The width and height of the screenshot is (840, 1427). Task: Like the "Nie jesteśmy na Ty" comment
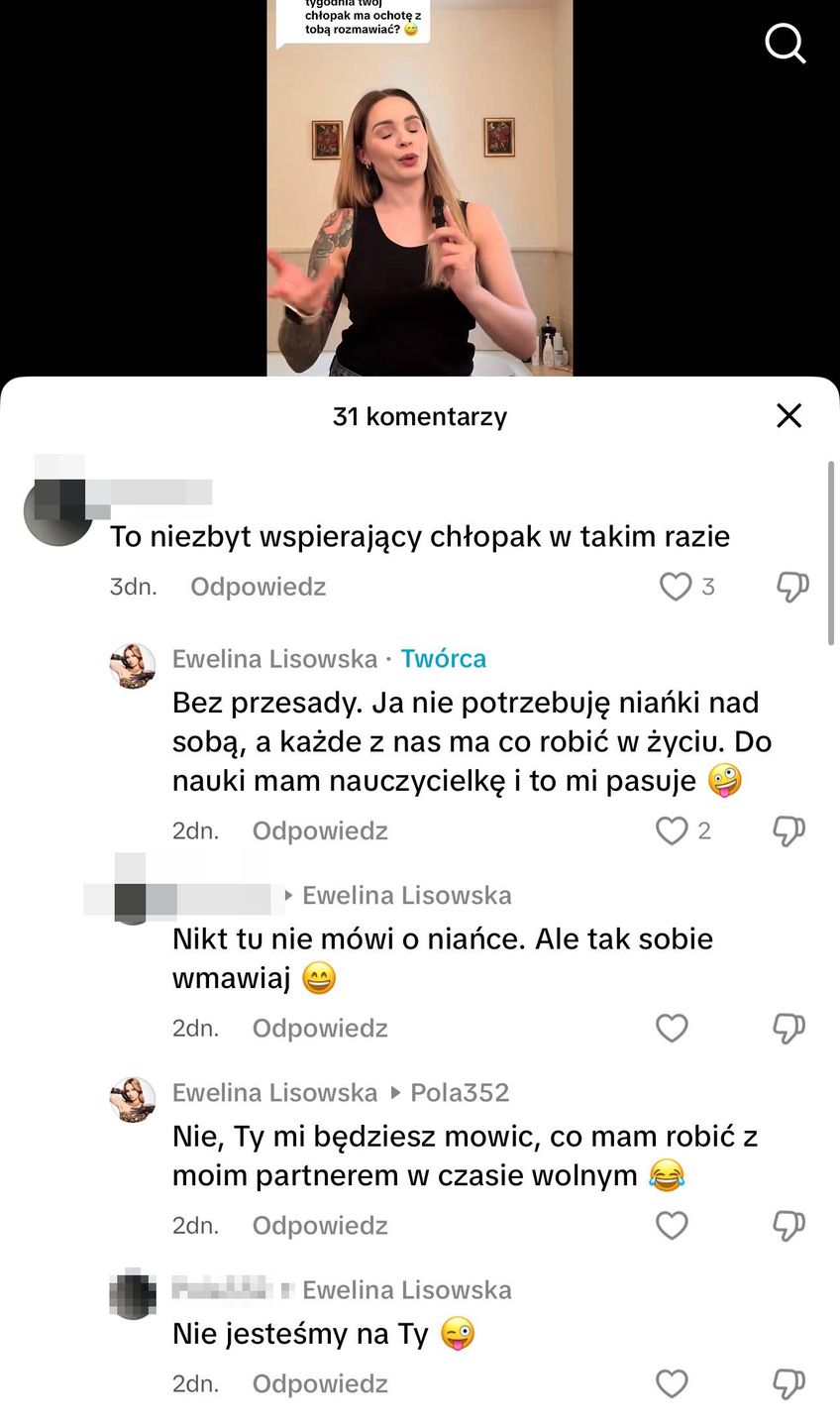click(x=673, y=1383)
